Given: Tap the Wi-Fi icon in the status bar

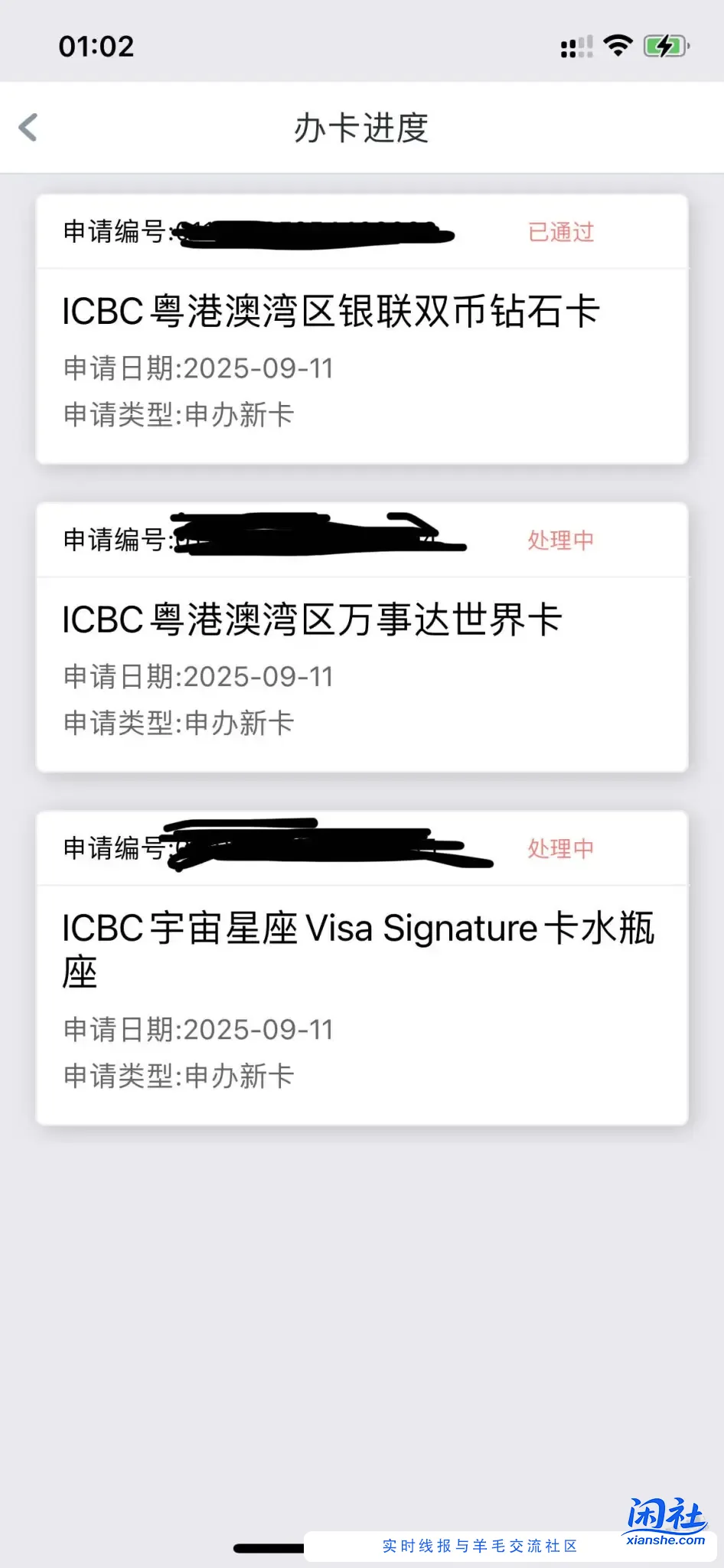Looking at the screenshot, I should [x=617, y=46].
